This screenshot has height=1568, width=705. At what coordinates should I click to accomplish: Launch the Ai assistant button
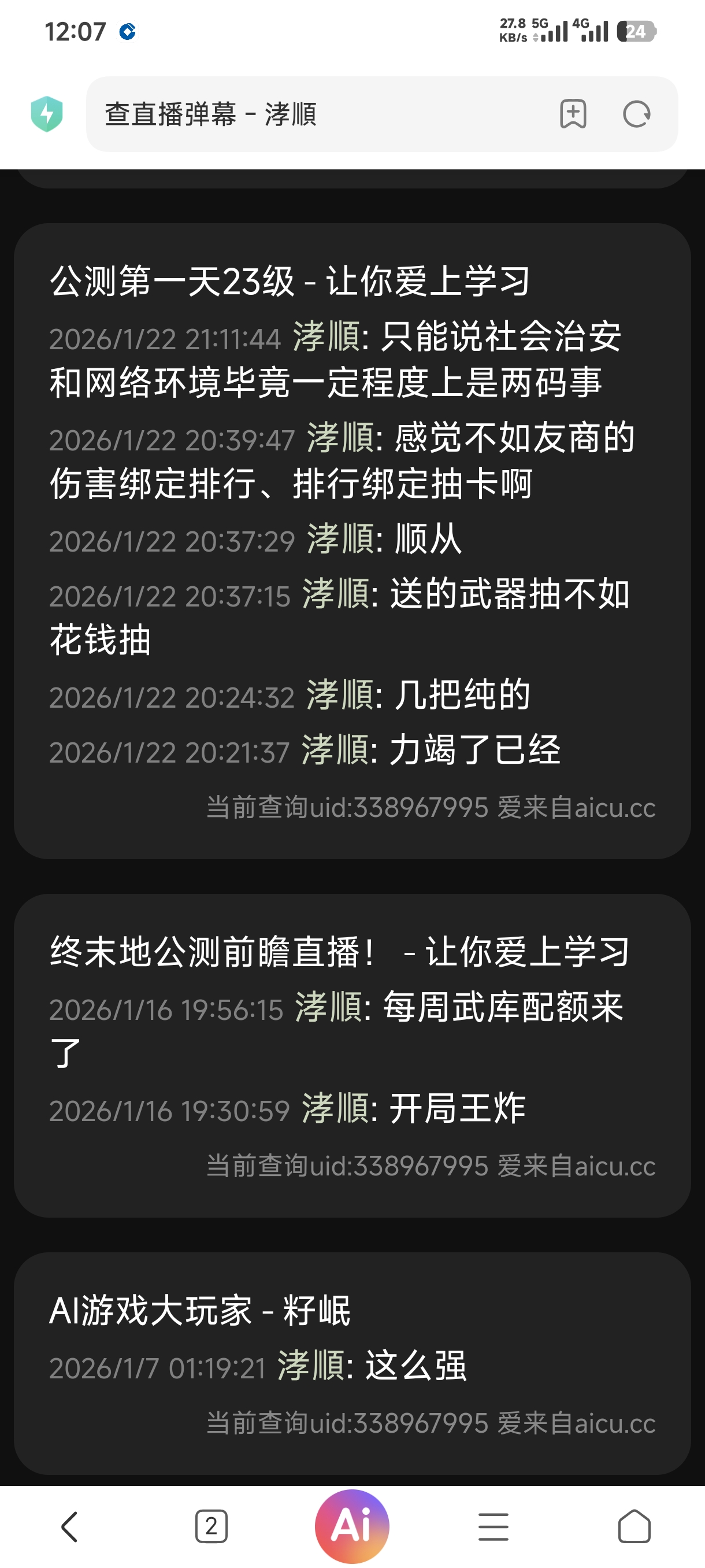[351, 1525]
